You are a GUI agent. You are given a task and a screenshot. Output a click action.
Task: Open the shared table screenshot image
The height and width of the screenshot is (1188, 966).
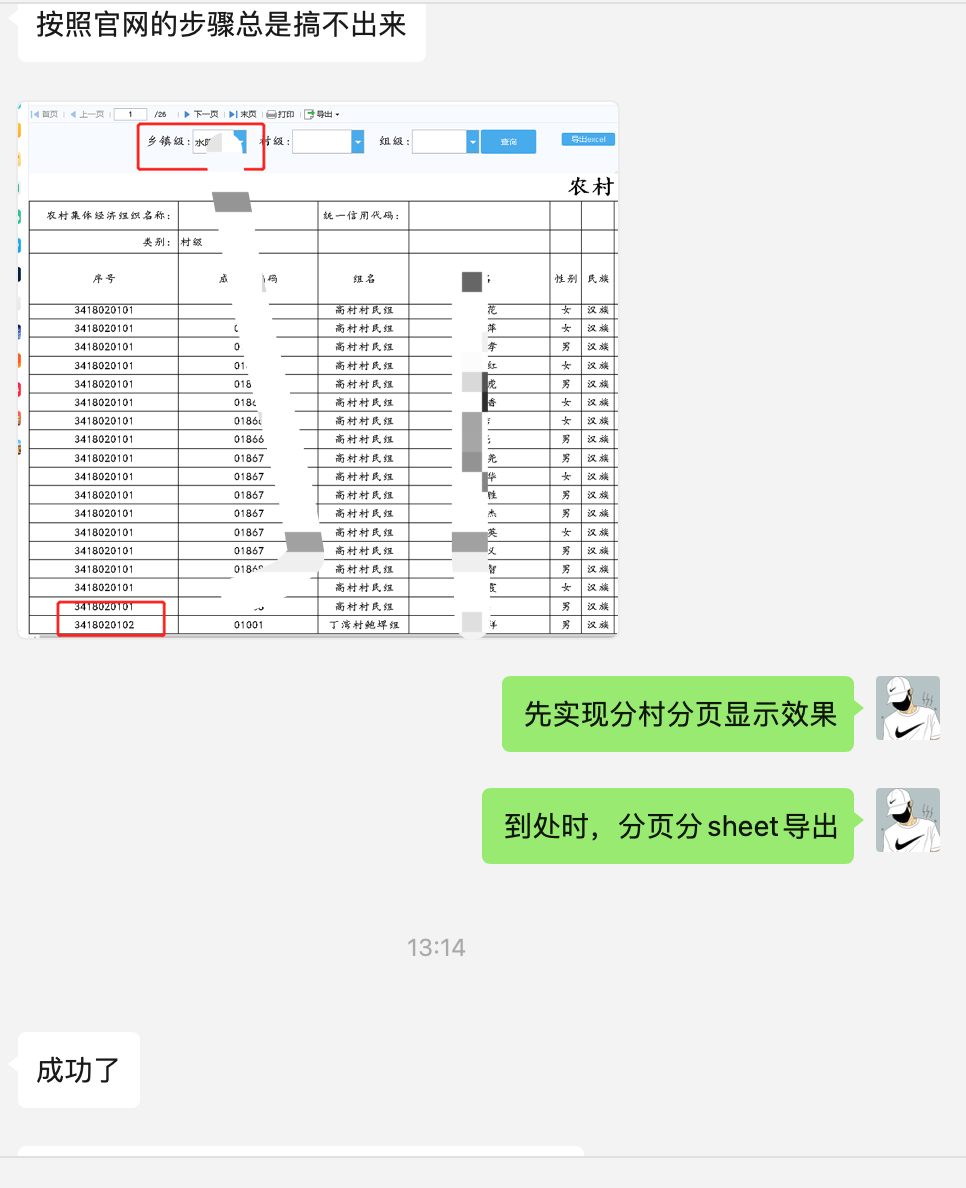pyautogui.click(x=318, y=369)
